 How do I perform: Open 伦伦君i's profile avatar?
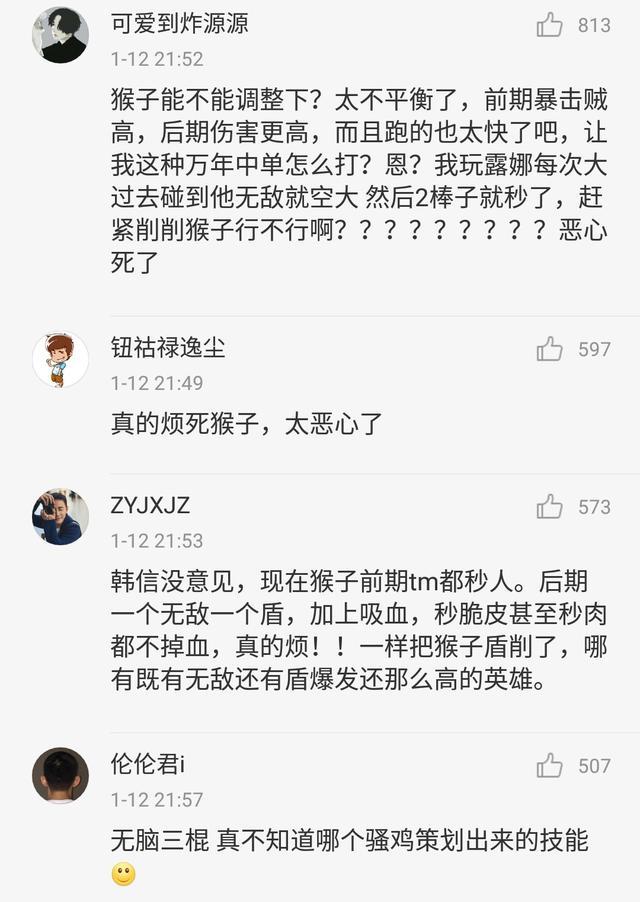click(60, 775)
